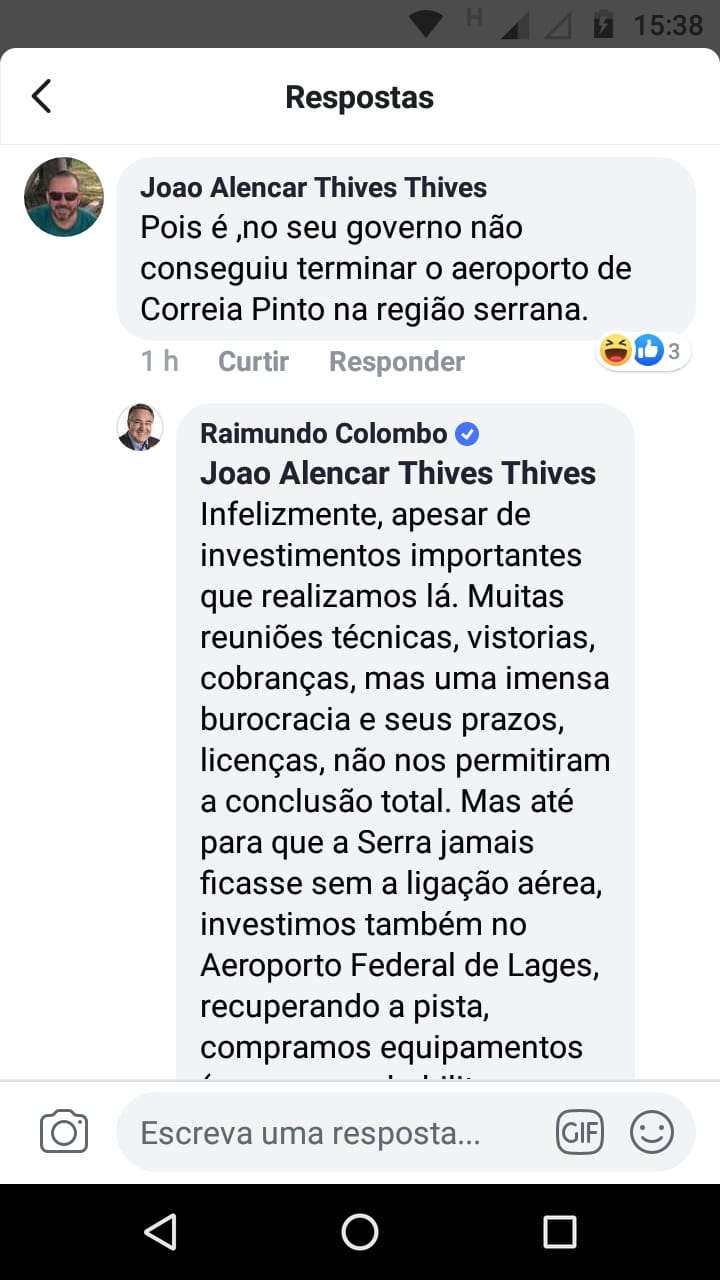Tap Responder under Joao Alencar's comment
The image size is (720, 1280).
pos(397,361)
